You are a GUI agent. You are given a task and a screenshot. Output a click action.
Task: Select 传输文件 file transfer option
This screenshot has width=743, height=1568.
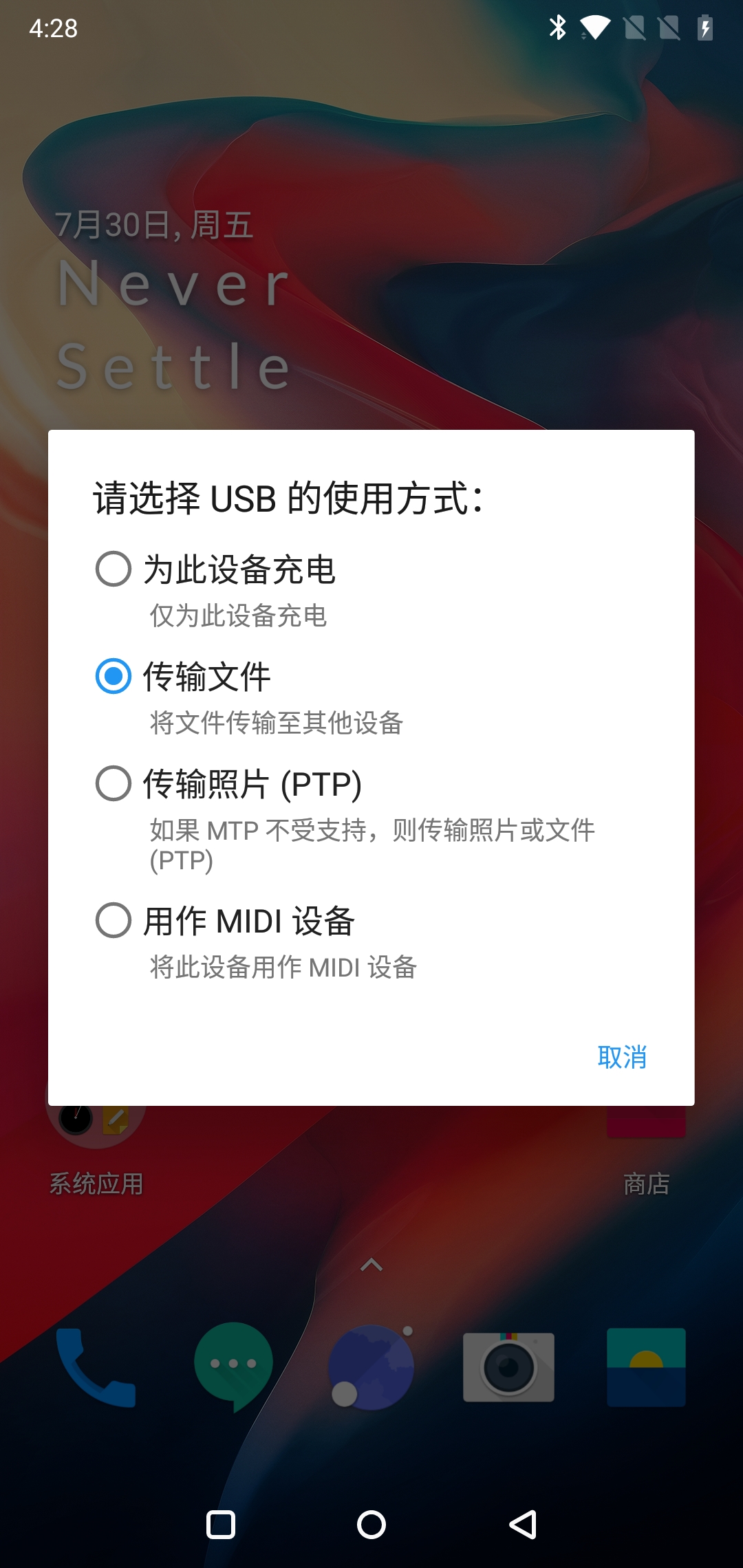[x=114, y=676]
